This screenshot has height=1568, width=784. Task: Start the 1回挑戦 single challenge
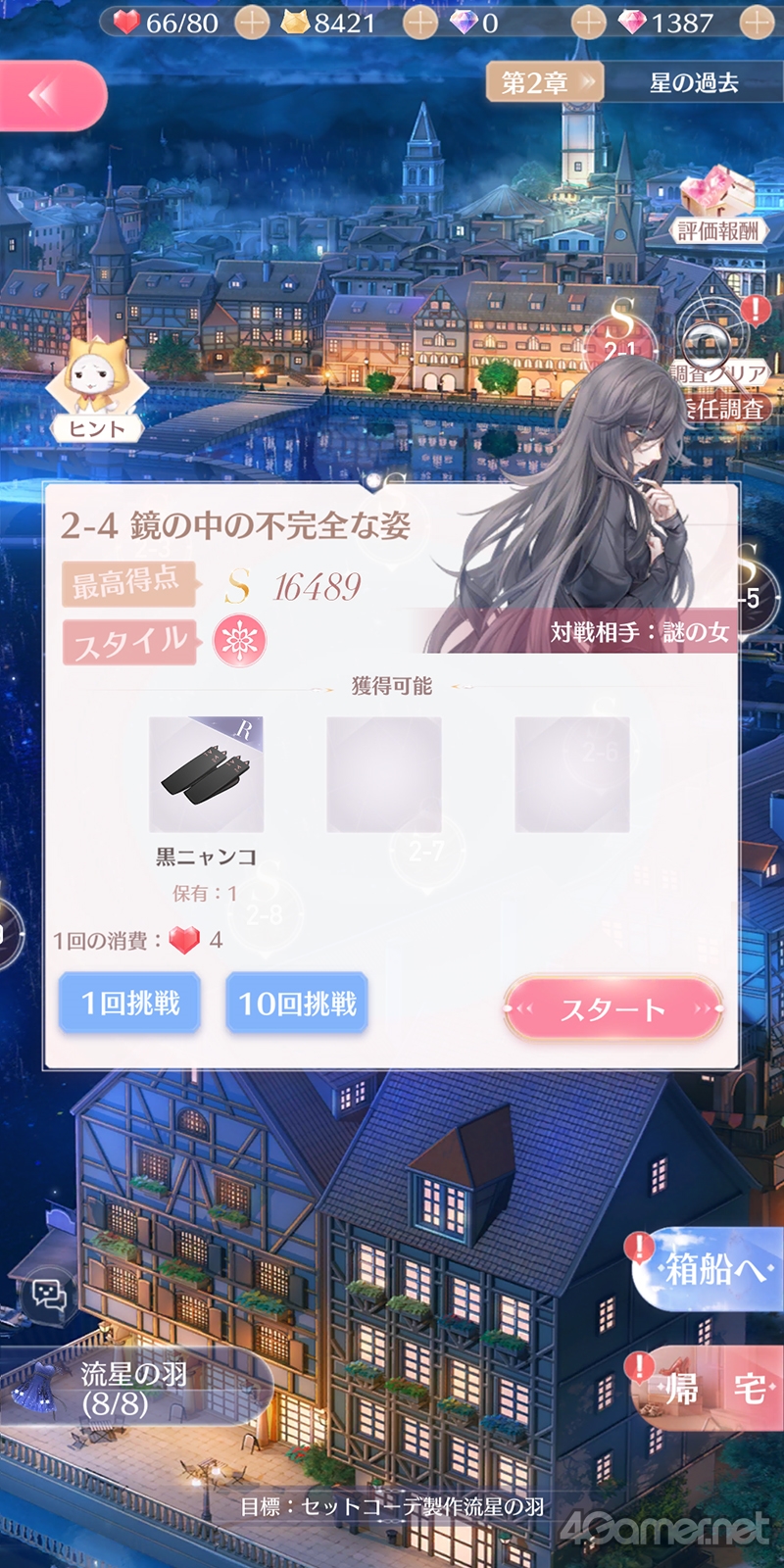[x=129, y=1003]
